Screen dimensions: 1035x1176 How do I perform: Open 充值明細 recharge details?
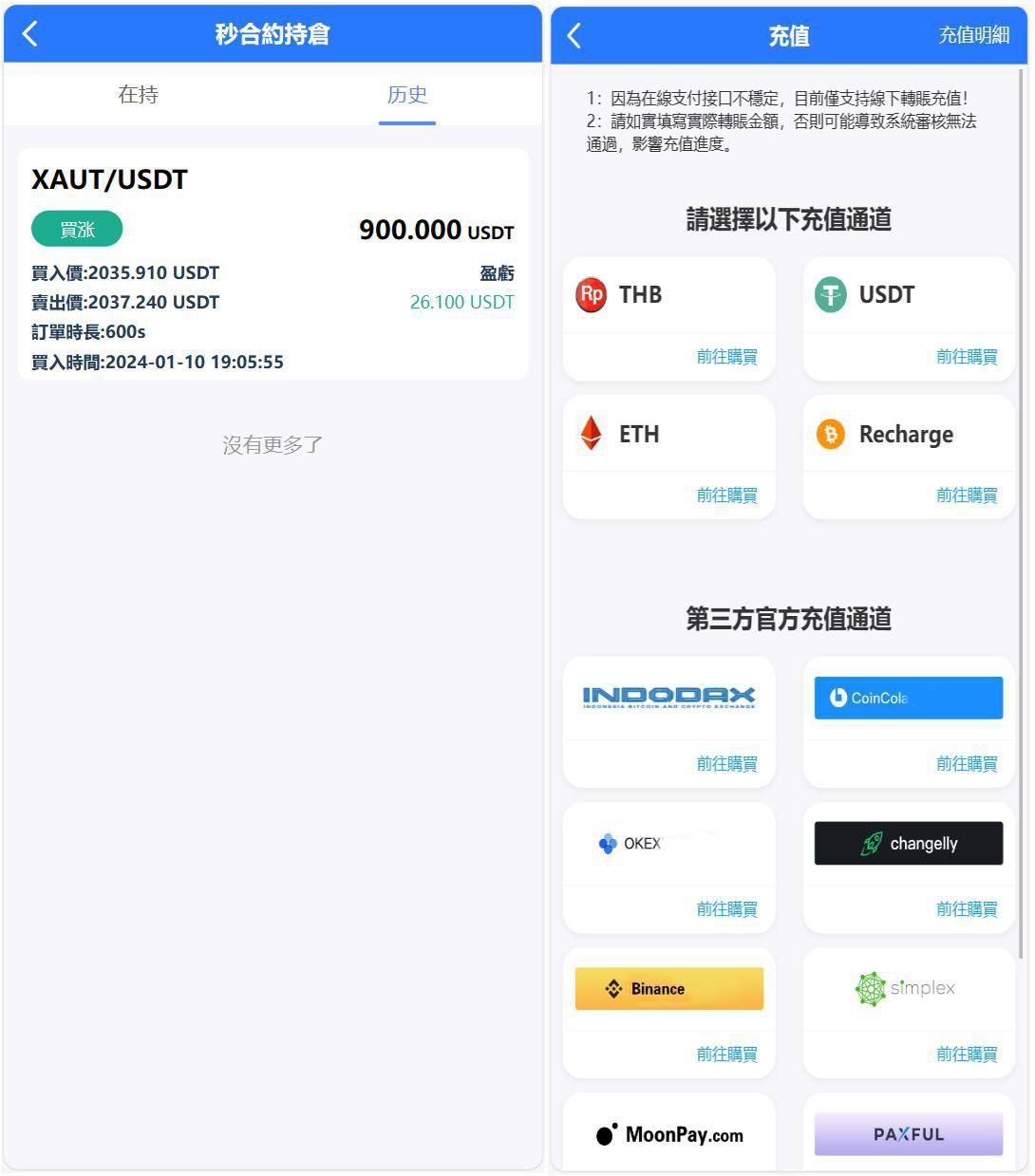point(973,35)
